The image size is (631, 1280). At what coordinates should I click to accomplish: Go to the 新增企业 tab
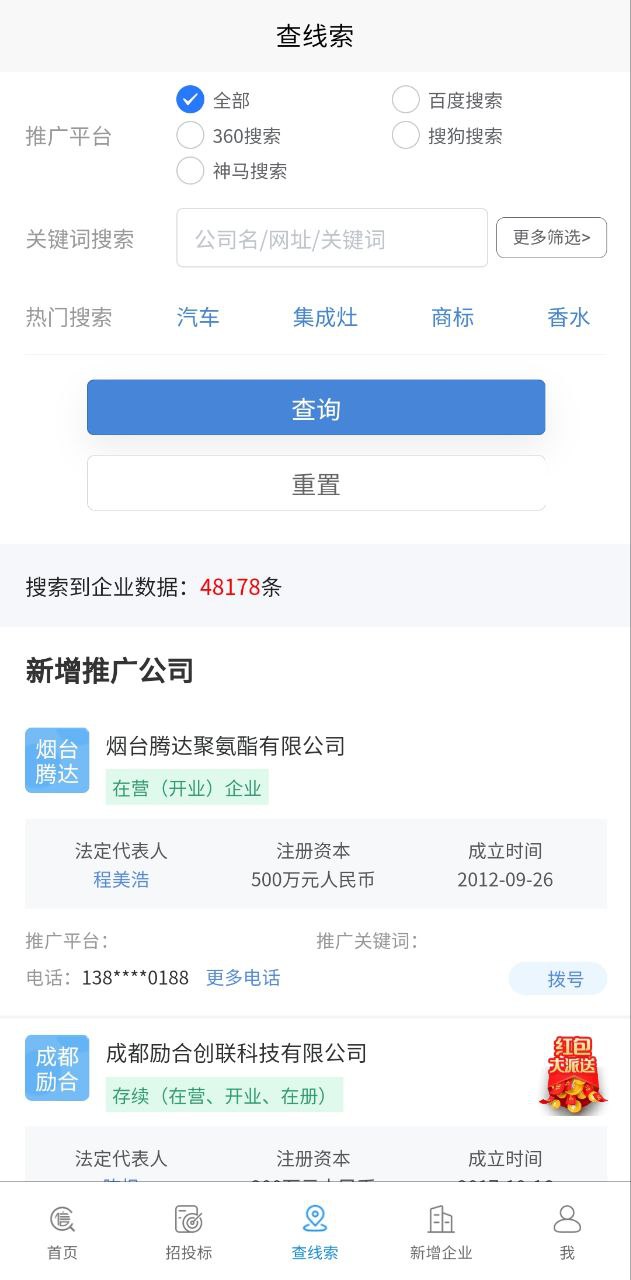(441, 1232)
